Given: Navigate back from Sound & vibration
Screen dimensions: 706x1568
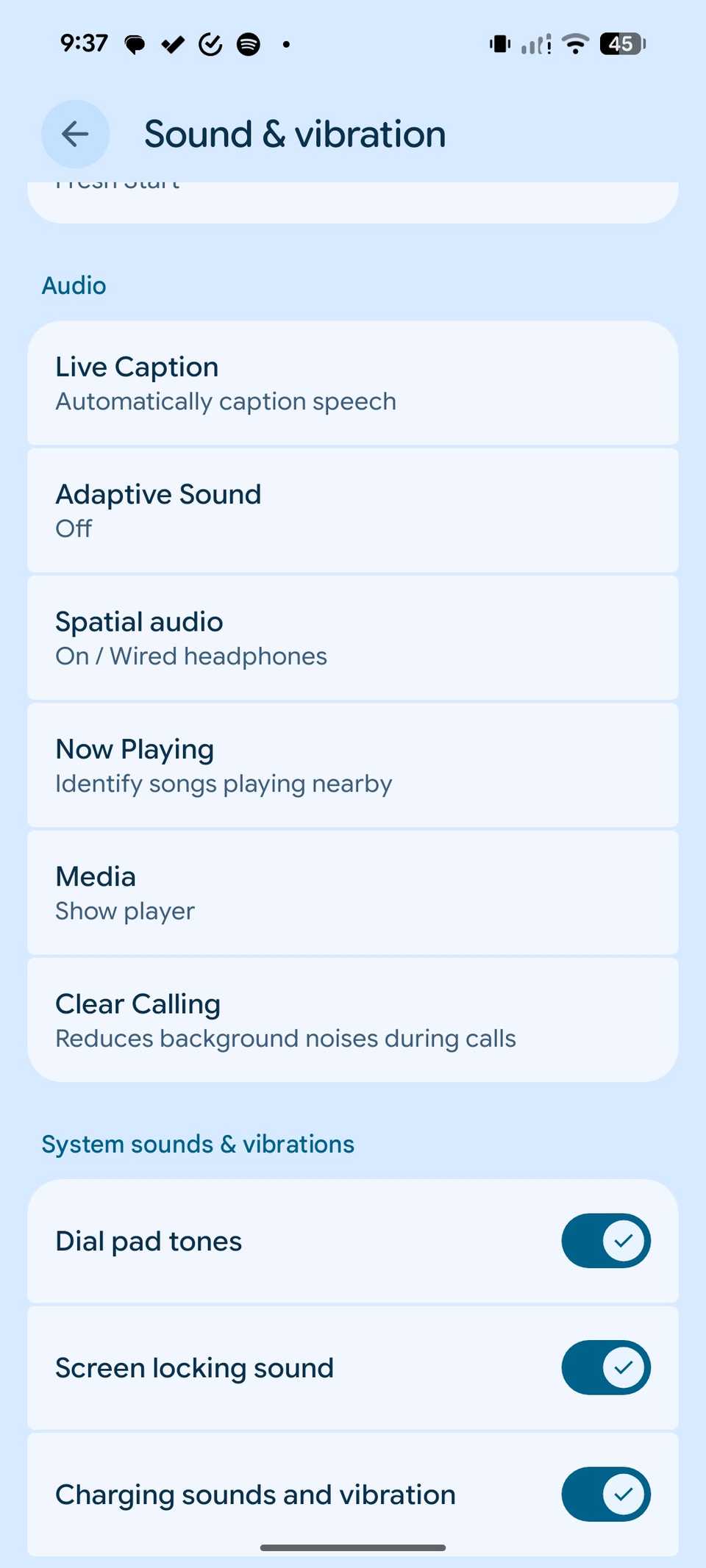Looking at the screenshot, I should pyautogui.click(x=74, y=134).
